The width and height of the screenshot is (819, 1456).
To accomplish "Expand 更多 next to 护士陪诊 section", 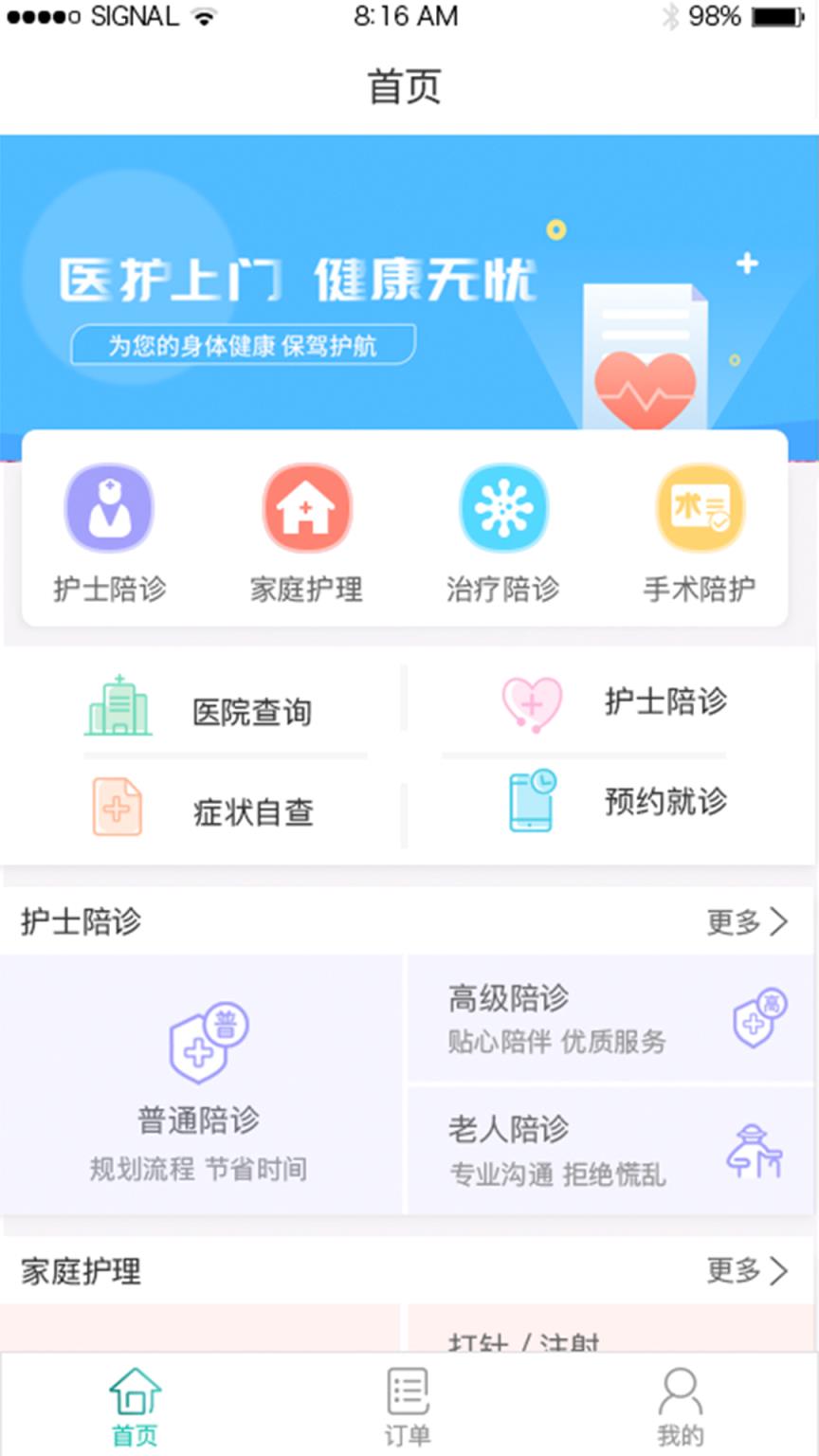I will [745, 919].
